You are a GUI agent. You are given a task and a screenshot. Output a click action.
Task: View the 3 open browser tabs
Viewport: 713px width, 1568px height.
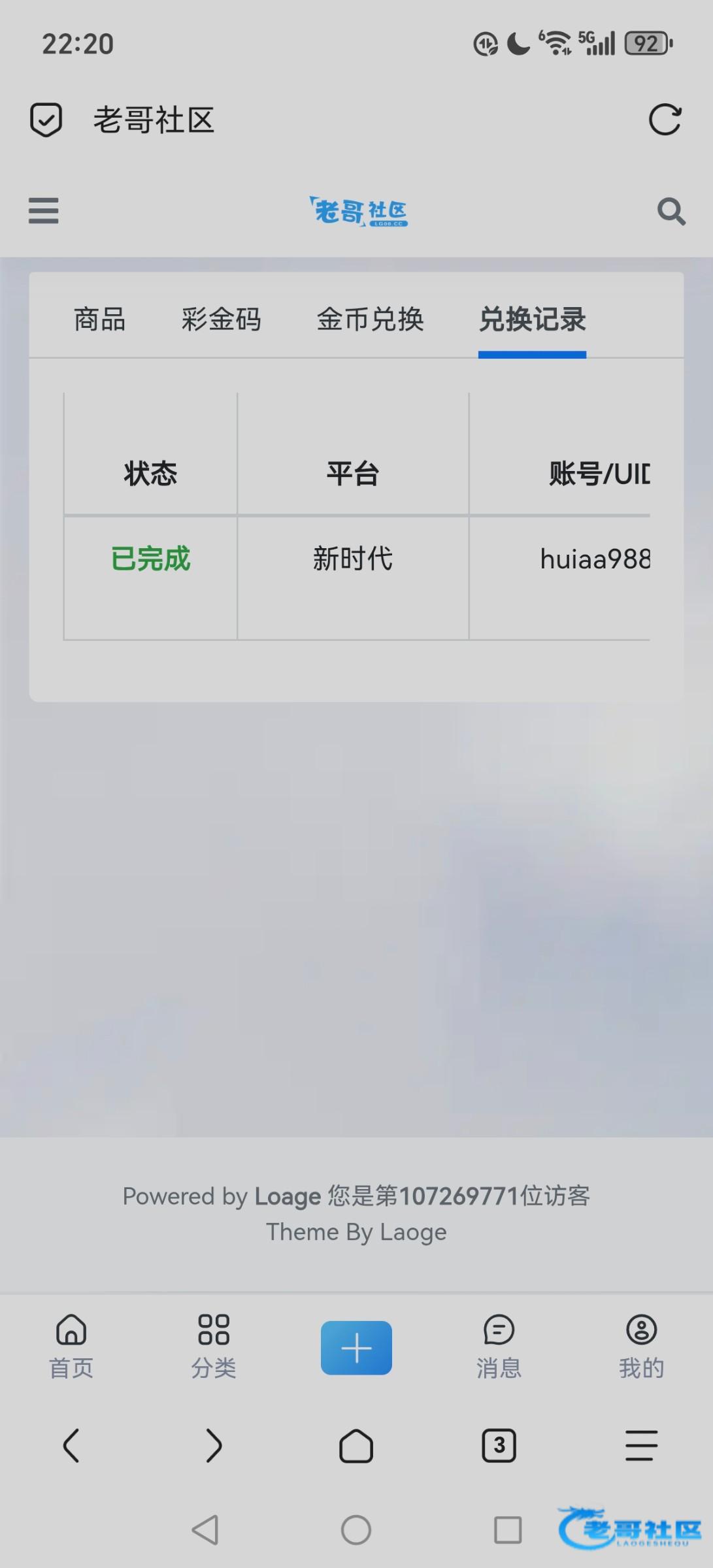pos(499,1445)
